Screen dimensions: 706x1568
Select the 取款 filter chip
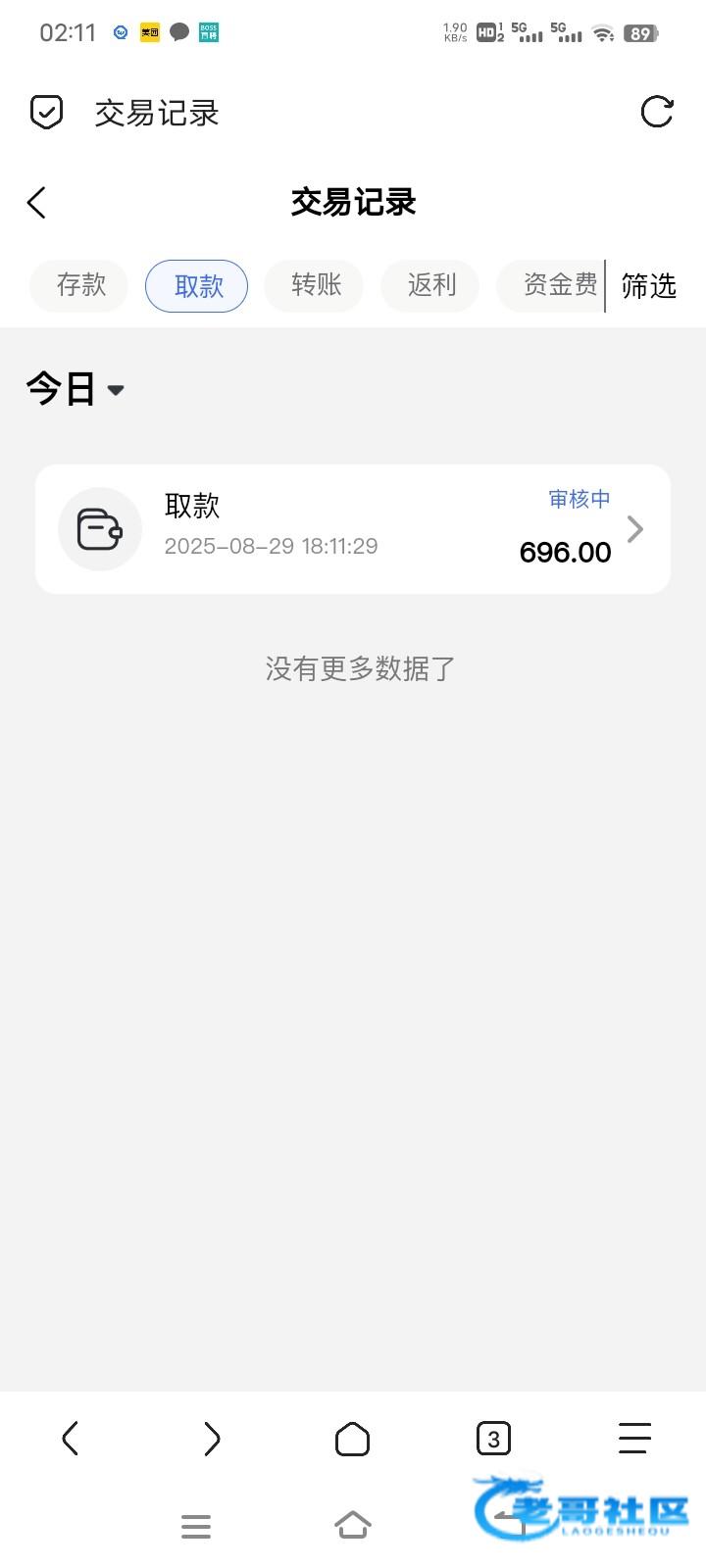tap(197, 286)
